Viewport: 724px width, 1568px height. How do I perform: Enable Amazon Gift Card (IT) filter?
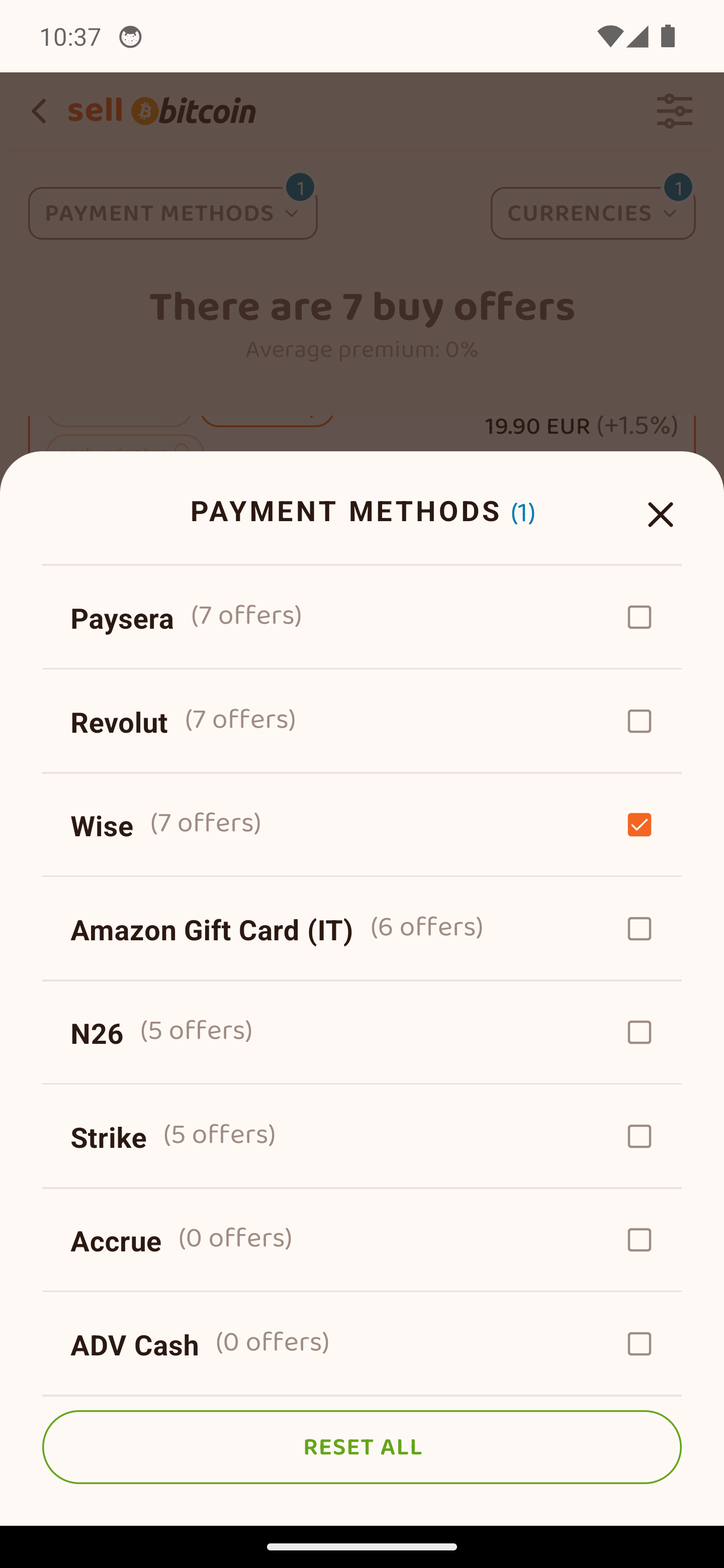pos(639,929)
